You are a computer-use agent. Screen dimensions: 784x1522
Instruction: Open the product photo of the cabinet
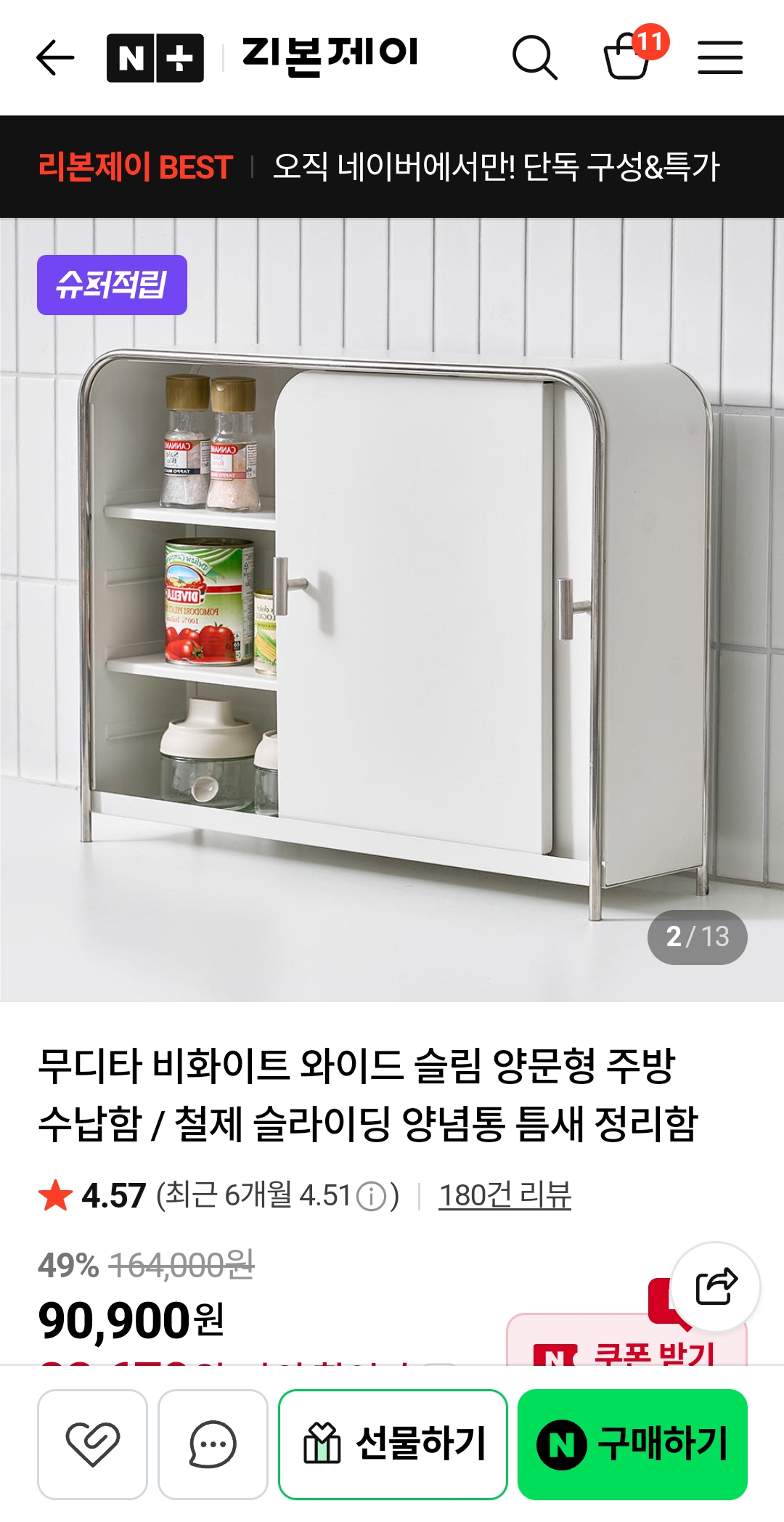point(392,610)
